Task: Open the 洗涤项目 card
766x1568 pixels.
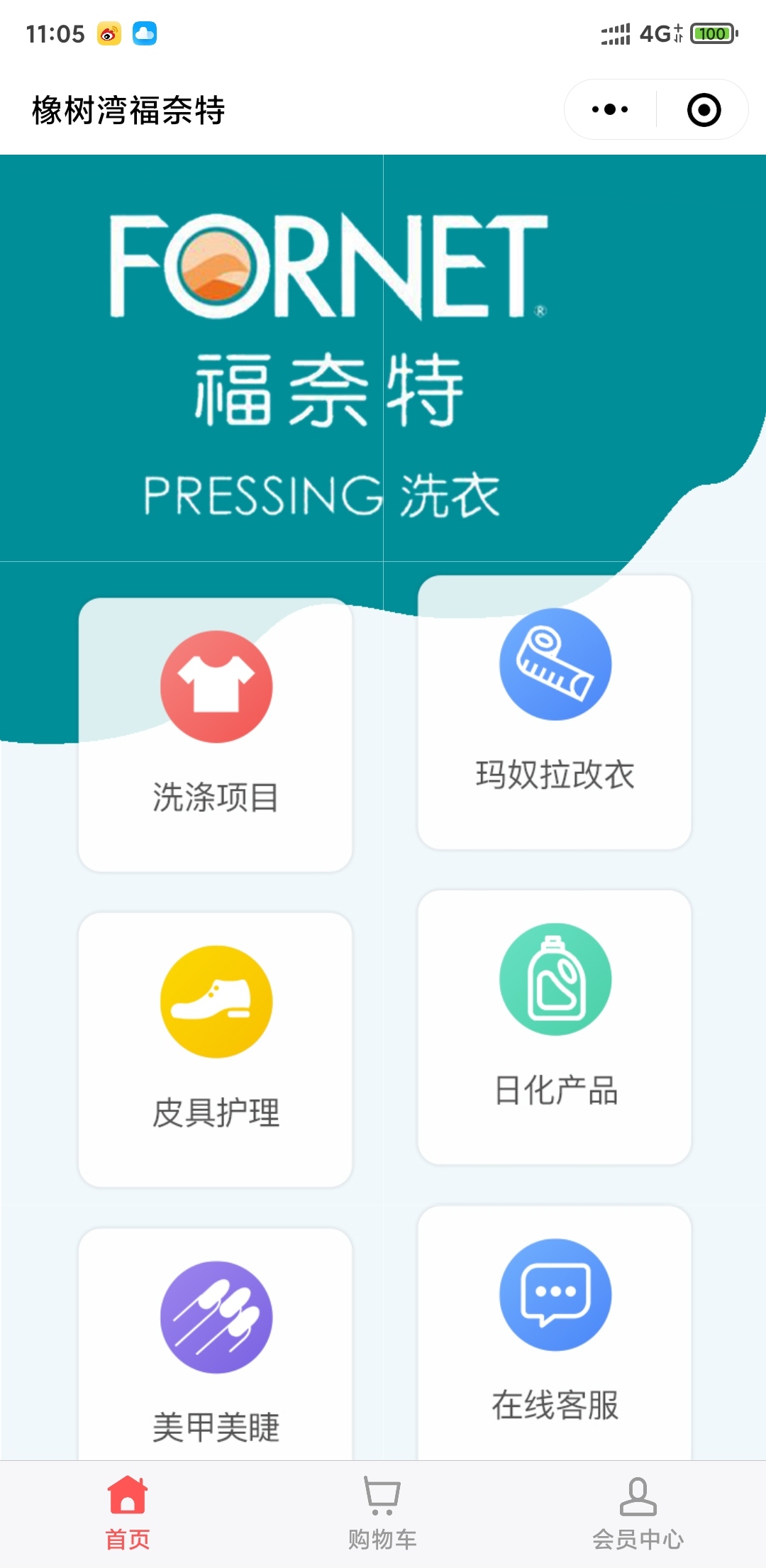Action: pyautogui.click(x=216, y=734)
